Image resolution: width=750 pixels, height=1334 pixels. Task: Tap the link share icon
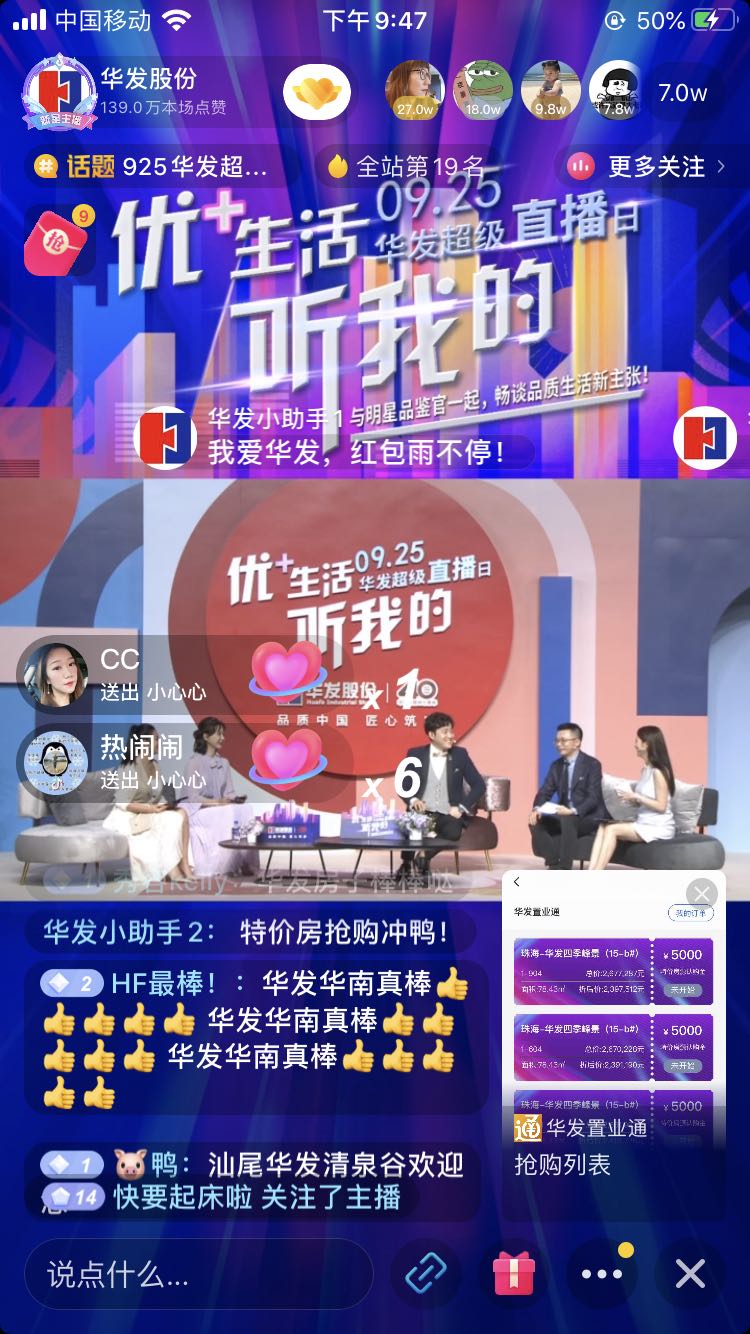(x=425, y=1274)
